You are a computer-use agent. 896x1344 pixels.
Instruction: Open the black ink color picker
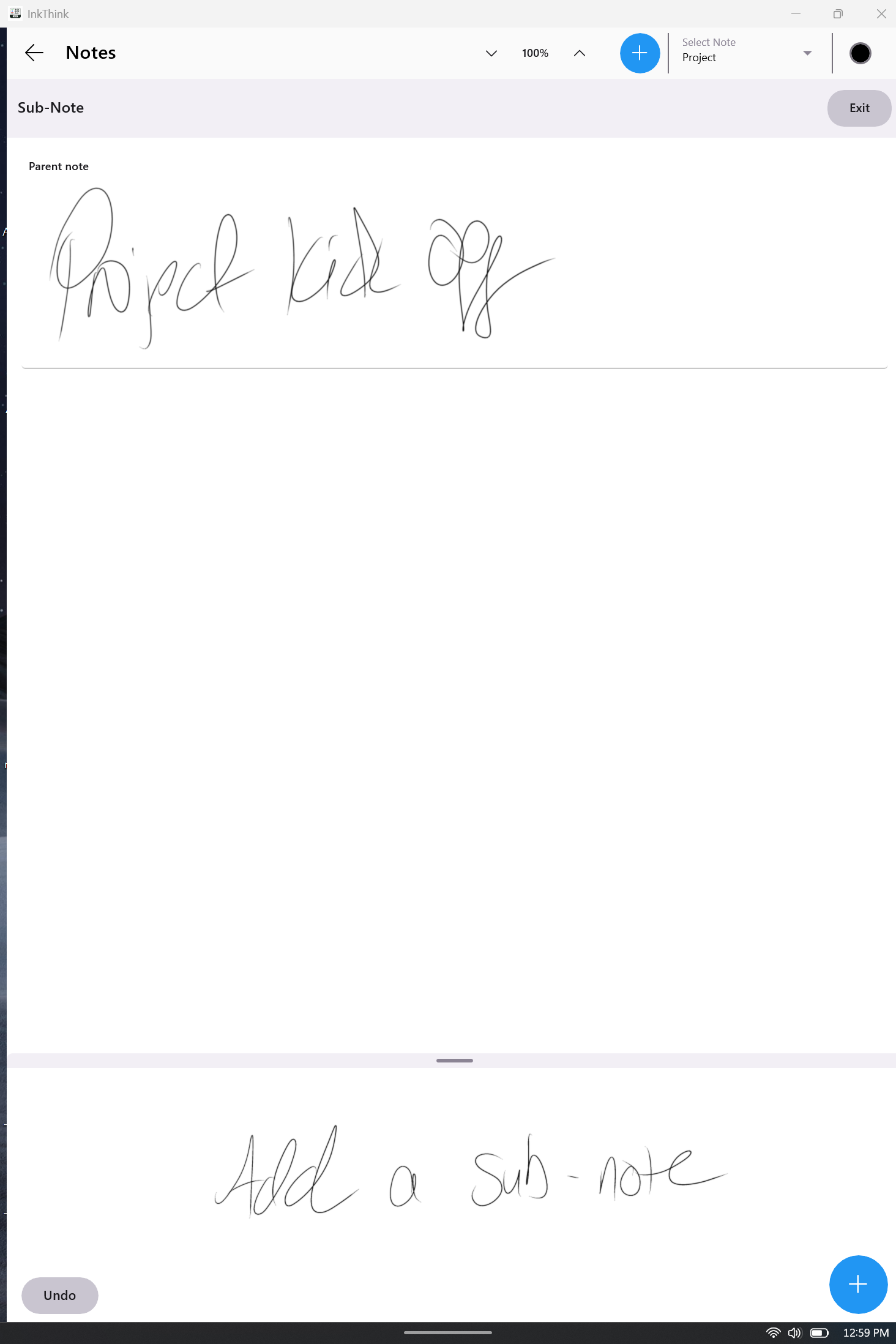(x=860, y=53)
